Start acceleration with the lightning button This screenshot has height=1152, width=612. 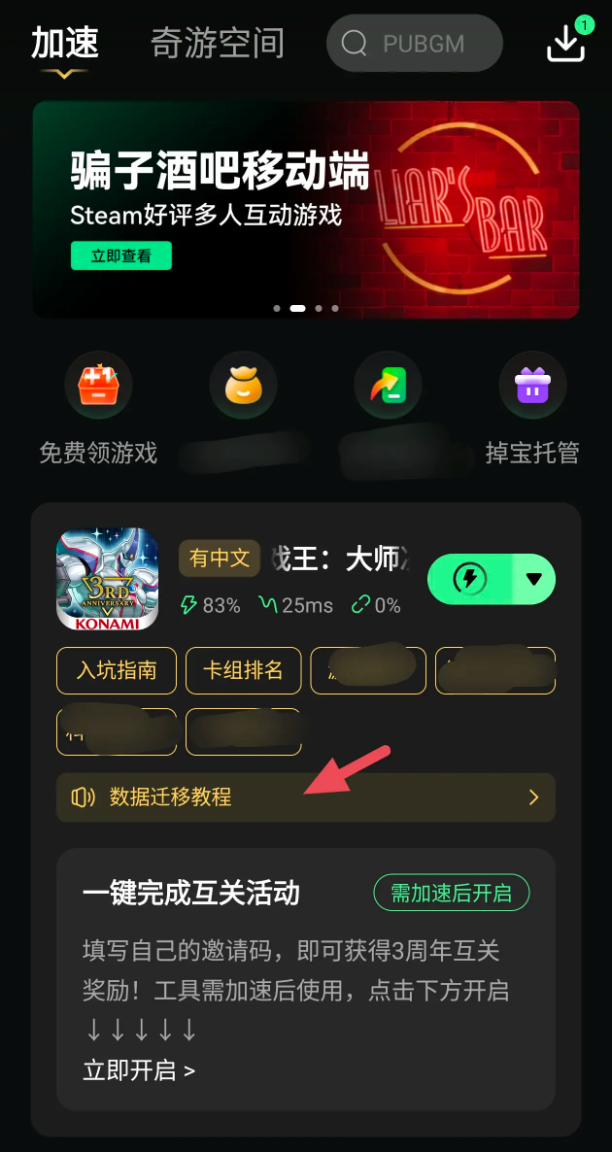(x=469, y=579)
